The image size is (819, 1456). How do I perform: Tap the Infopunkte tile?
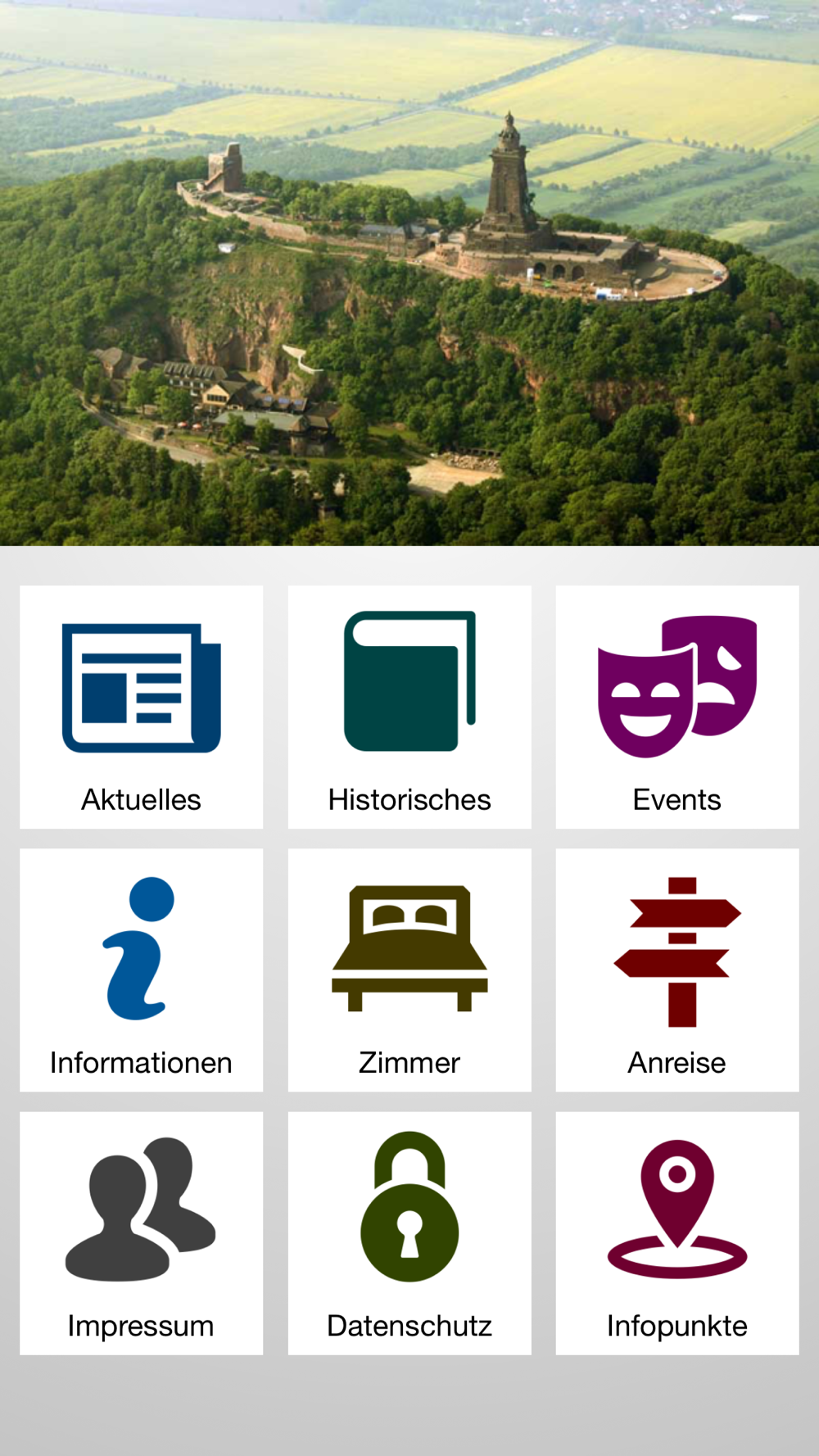click(677, 1233)
